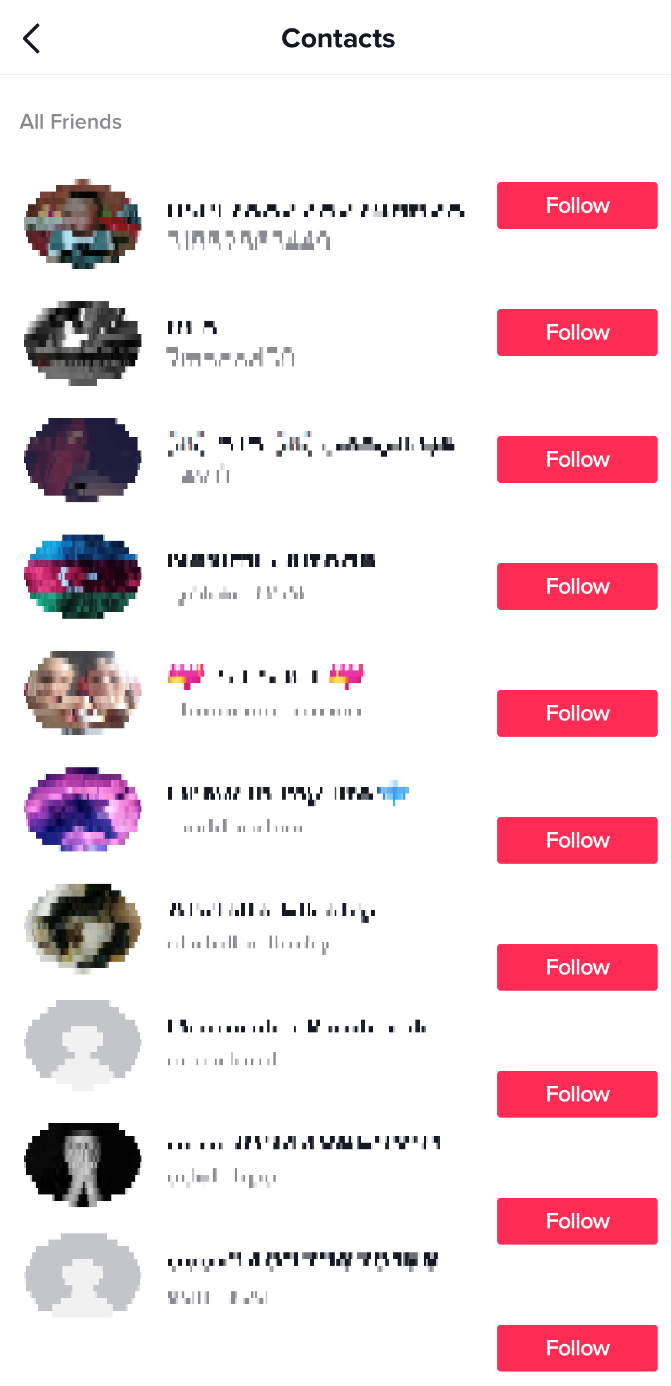Viewport: 671px width, 1386px height.
Task: Follow the contact with the black-and-white avatar
Action: tap(577, 333)
